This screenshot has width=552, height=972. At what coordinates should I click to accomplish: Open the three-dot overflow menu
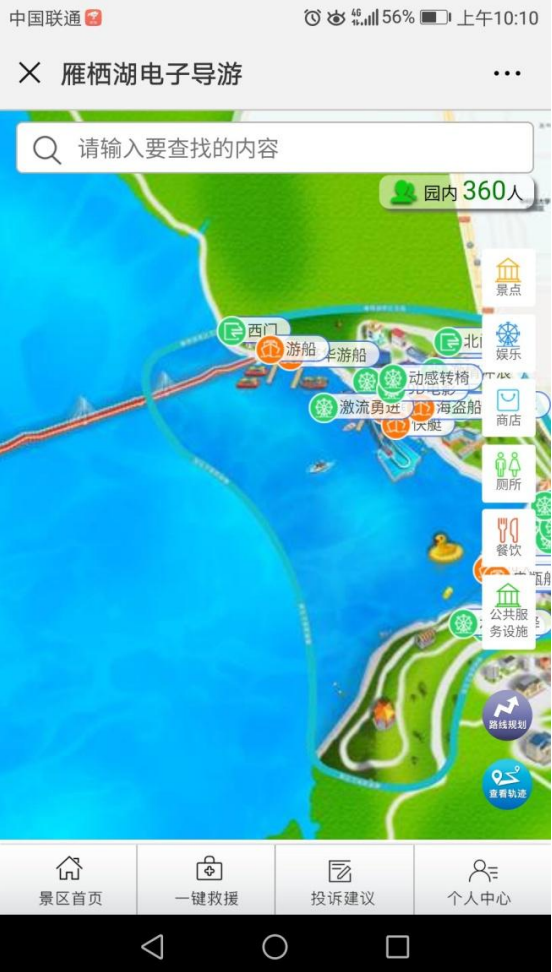[x=507, y=73]
